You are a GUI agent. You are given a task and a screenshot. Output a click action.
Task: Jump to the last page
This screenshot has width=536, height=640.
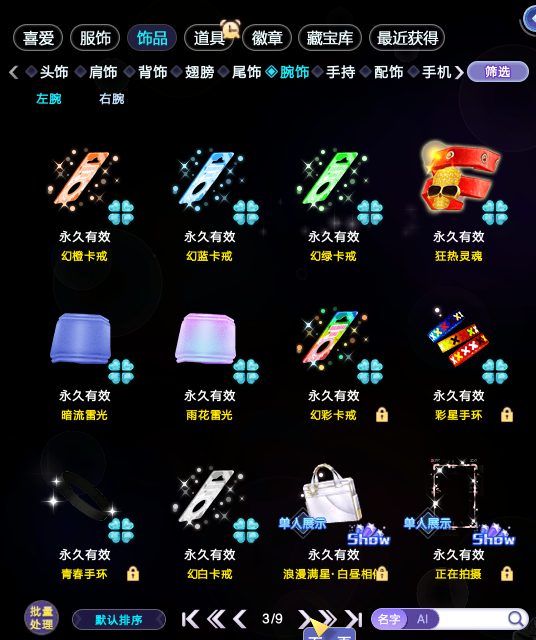click(x=354, y=619)
